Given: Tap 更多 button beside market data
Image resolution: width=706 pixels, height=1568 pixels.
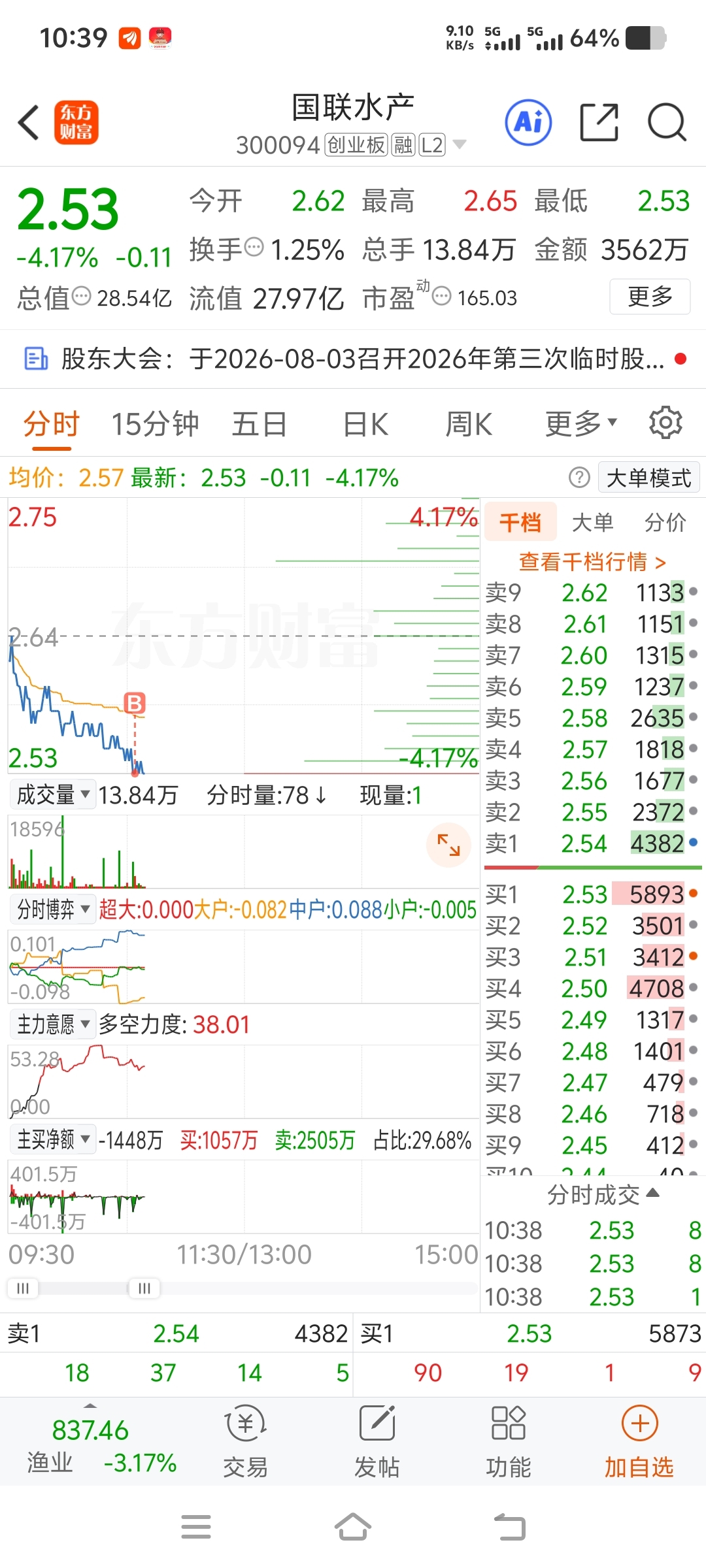Looking at the screenshot, I should (650, 297).
